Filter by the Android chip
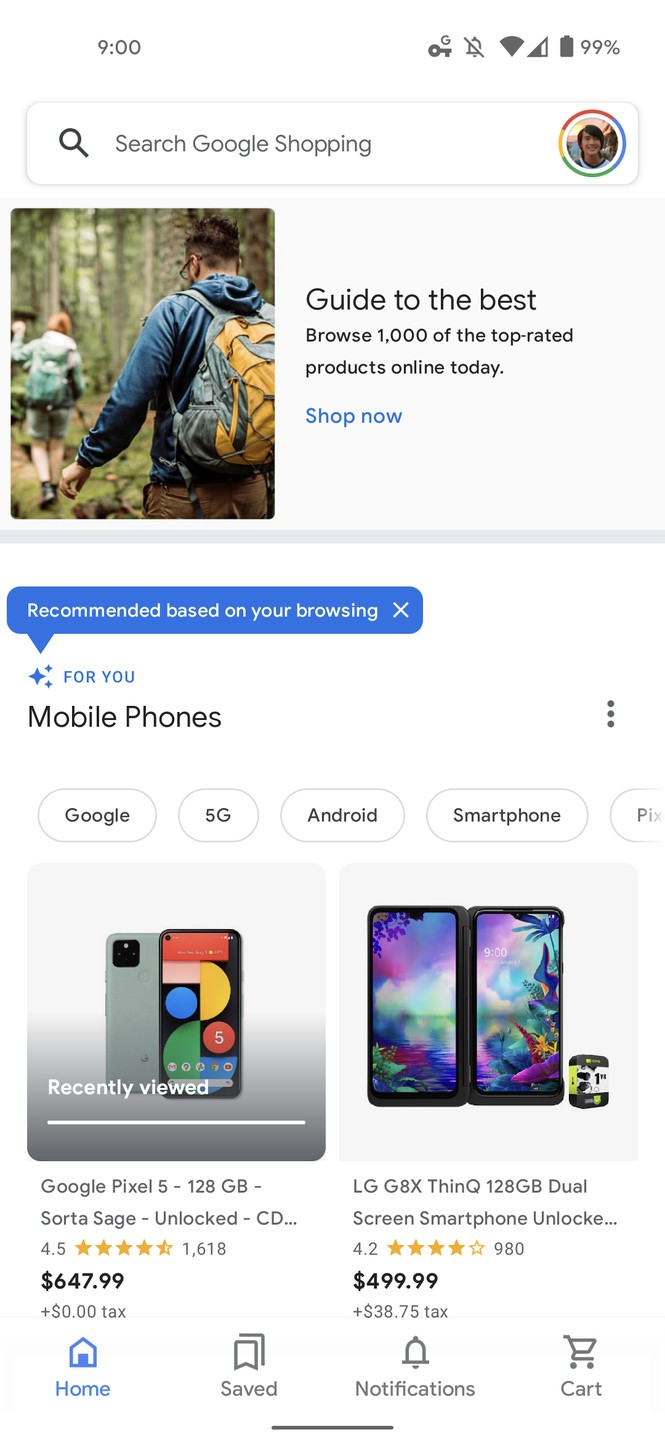 (x=342, y=815)
